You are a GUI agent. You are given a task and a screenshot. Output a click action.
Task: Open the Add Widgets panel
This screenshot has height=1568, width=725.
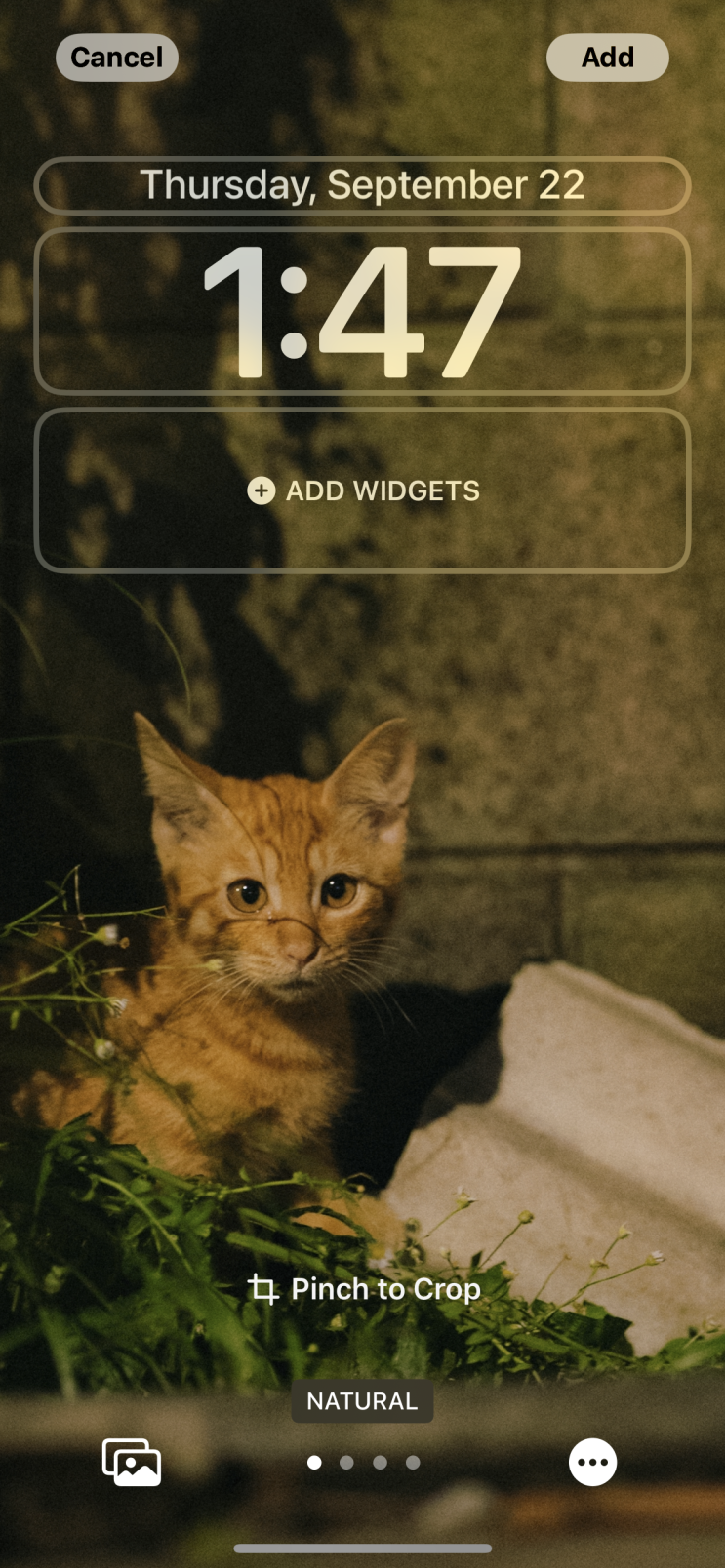(362, 490)
